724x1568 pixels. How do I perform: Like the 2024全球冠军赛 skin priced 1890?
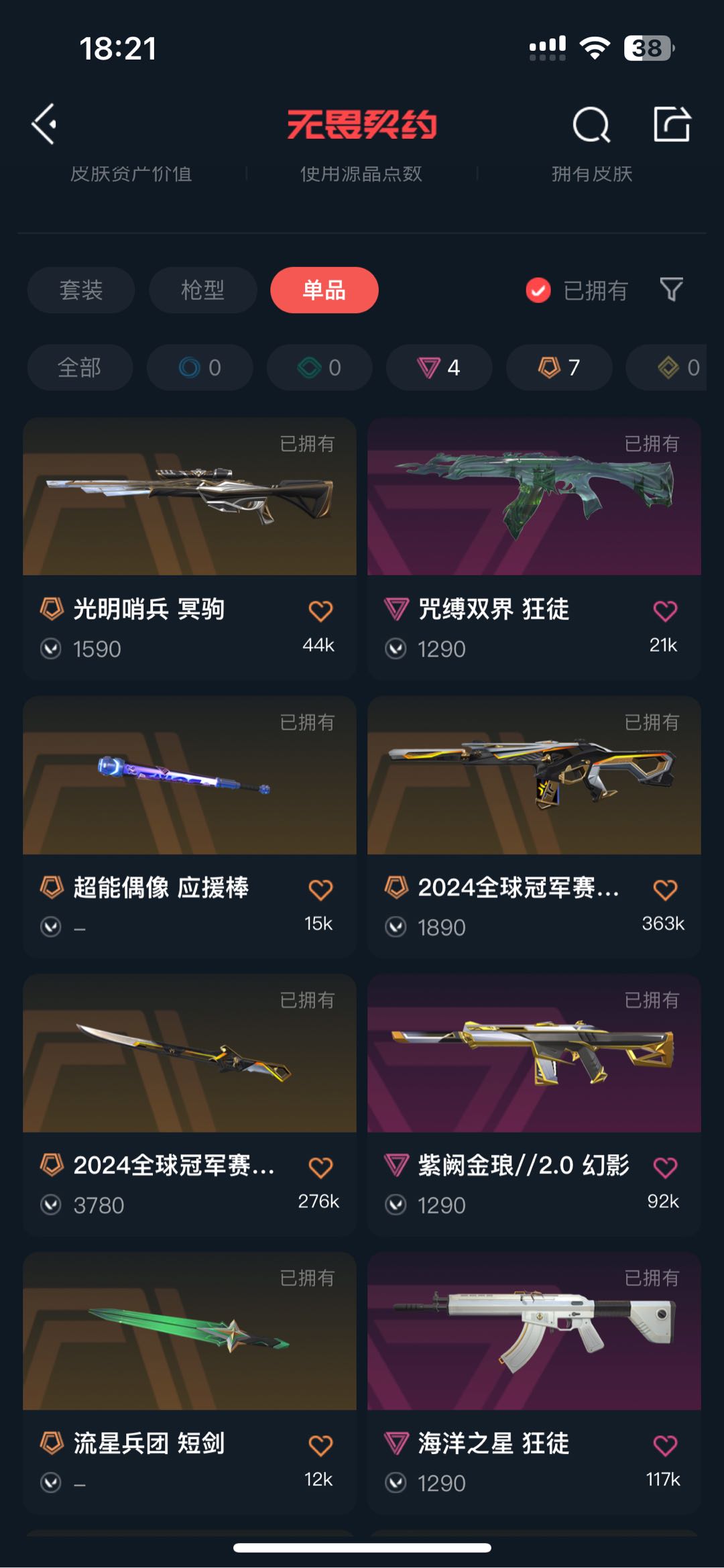click(665, 890)
